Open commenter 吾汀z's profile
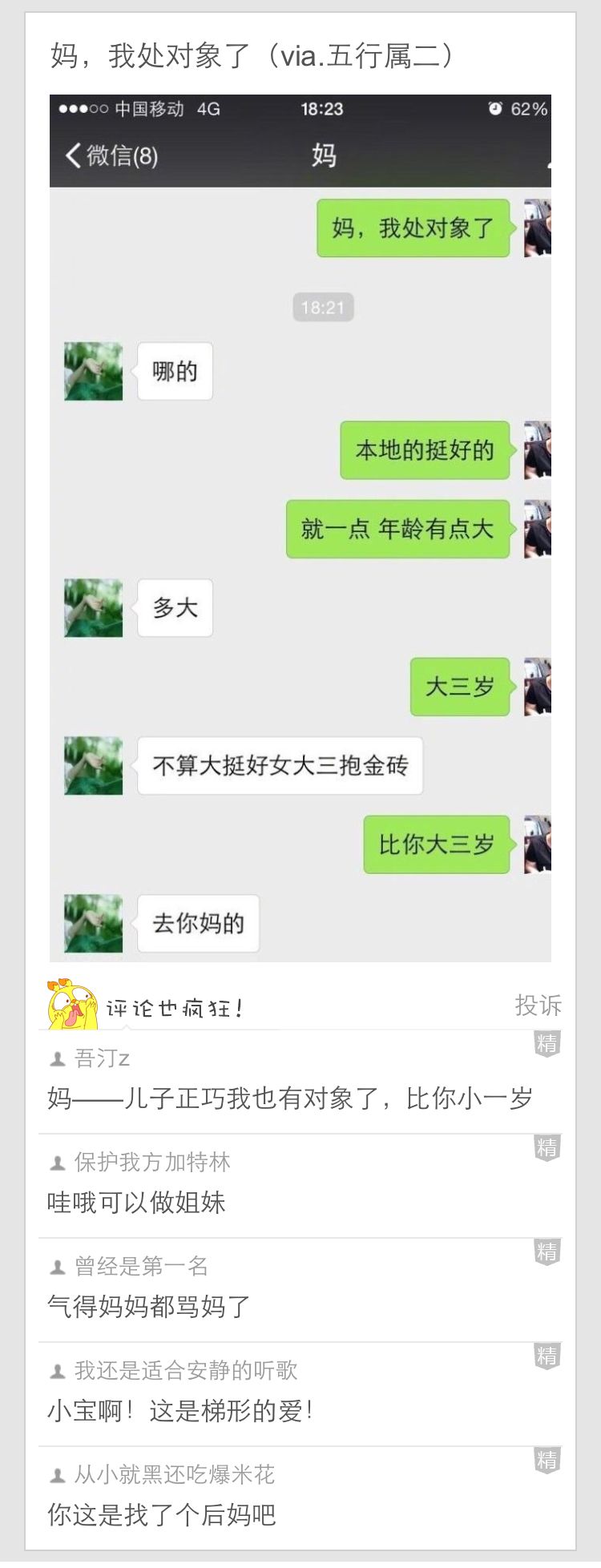Image resolution: width=601 pixels, height=1568 pixels. coord(101,1058)
